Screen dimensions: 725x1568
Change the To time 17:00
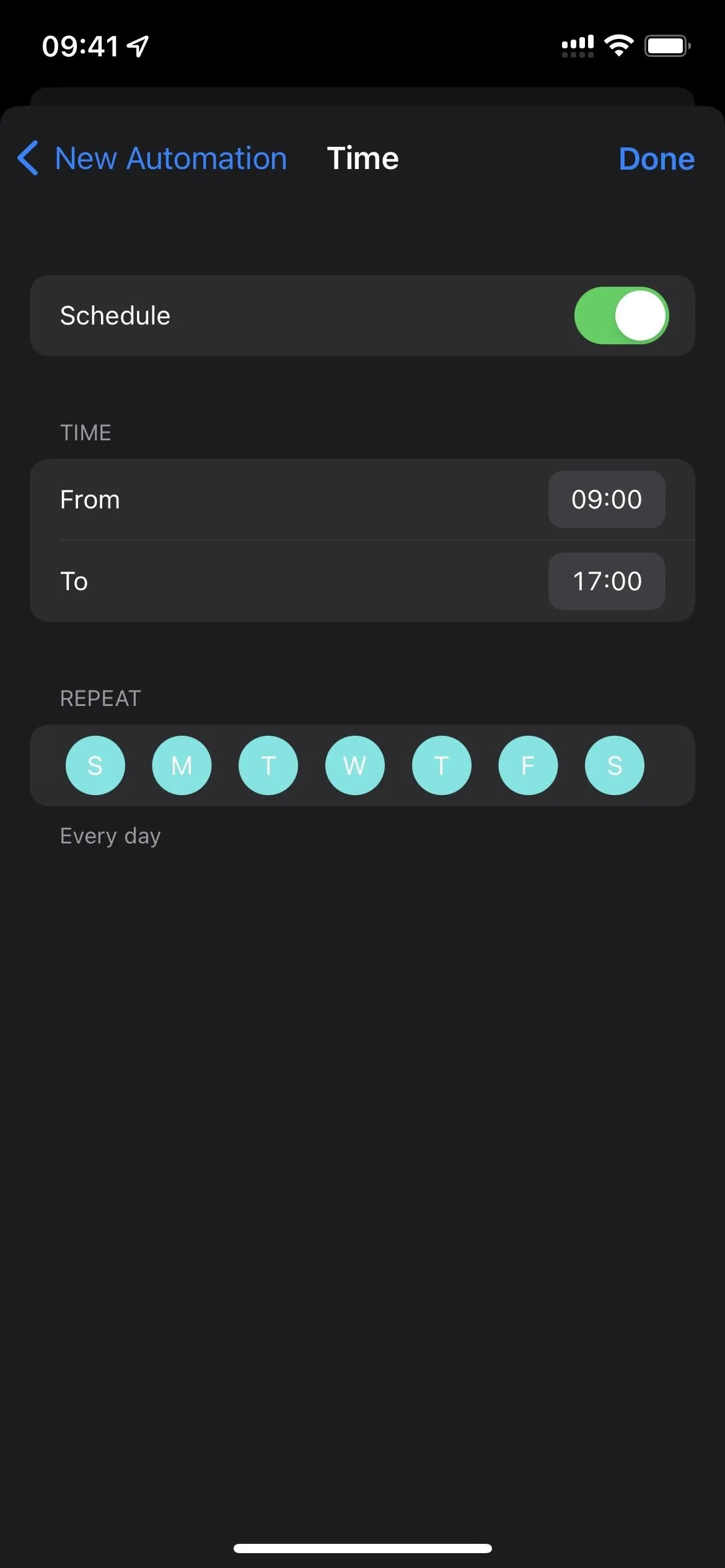click(607, 581)
